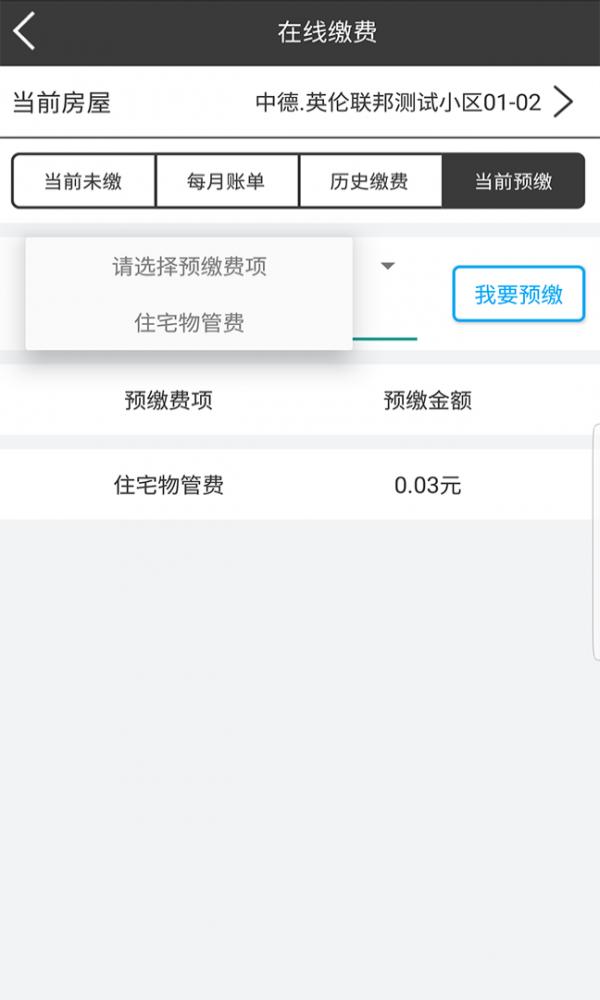Switch to the 每月账单 tab
Screen dimensions: 600x1000
point(227,181)
